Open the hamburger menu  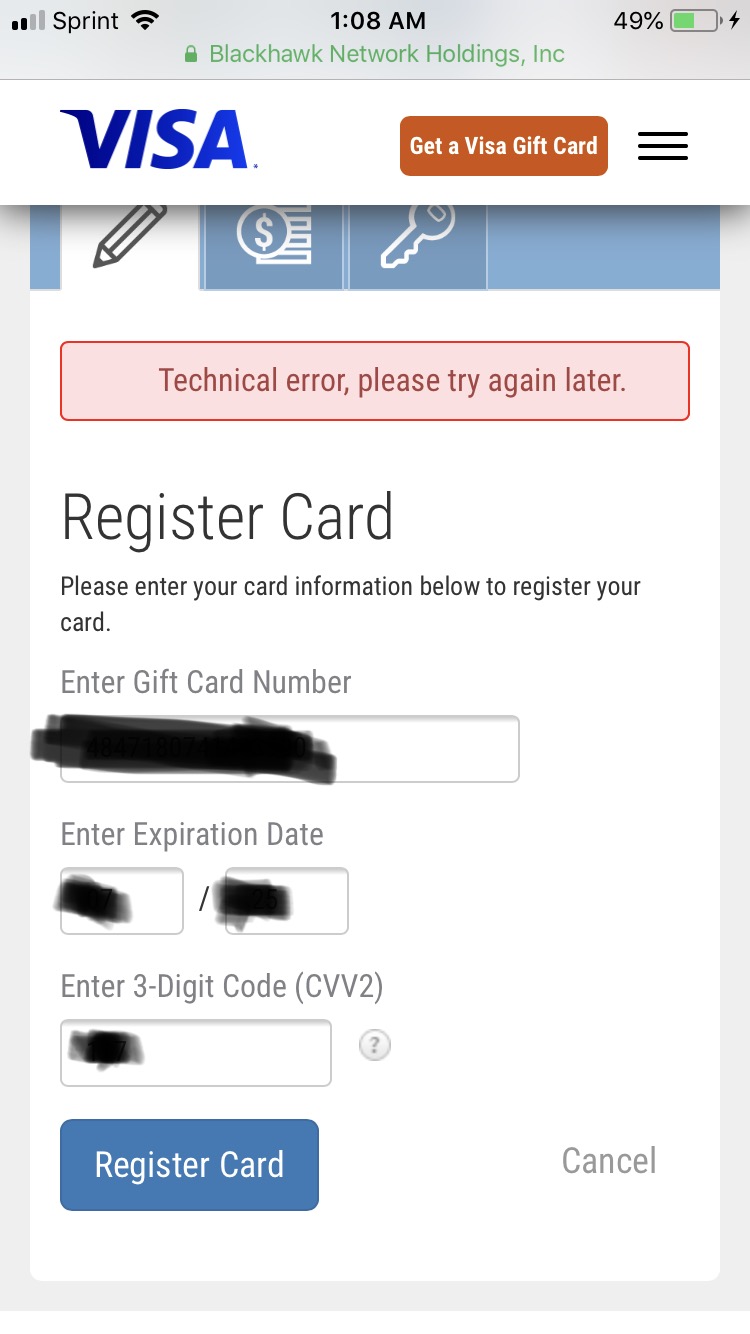(x=663, y=146)
